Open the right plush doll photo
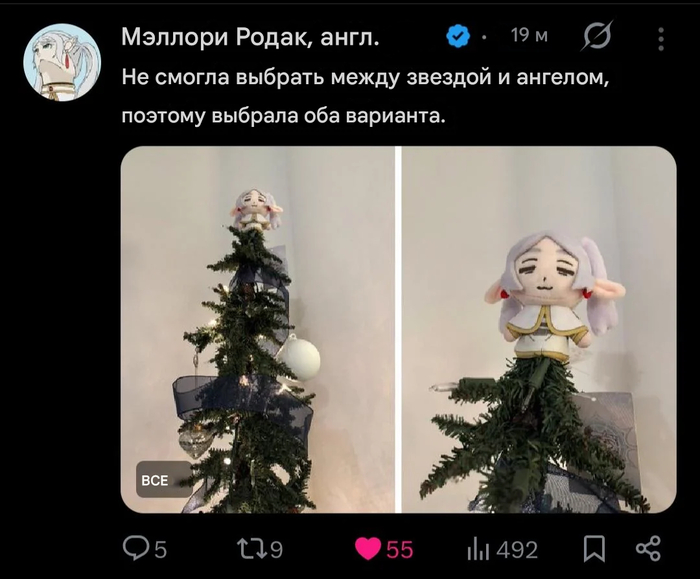 (539, 330)
